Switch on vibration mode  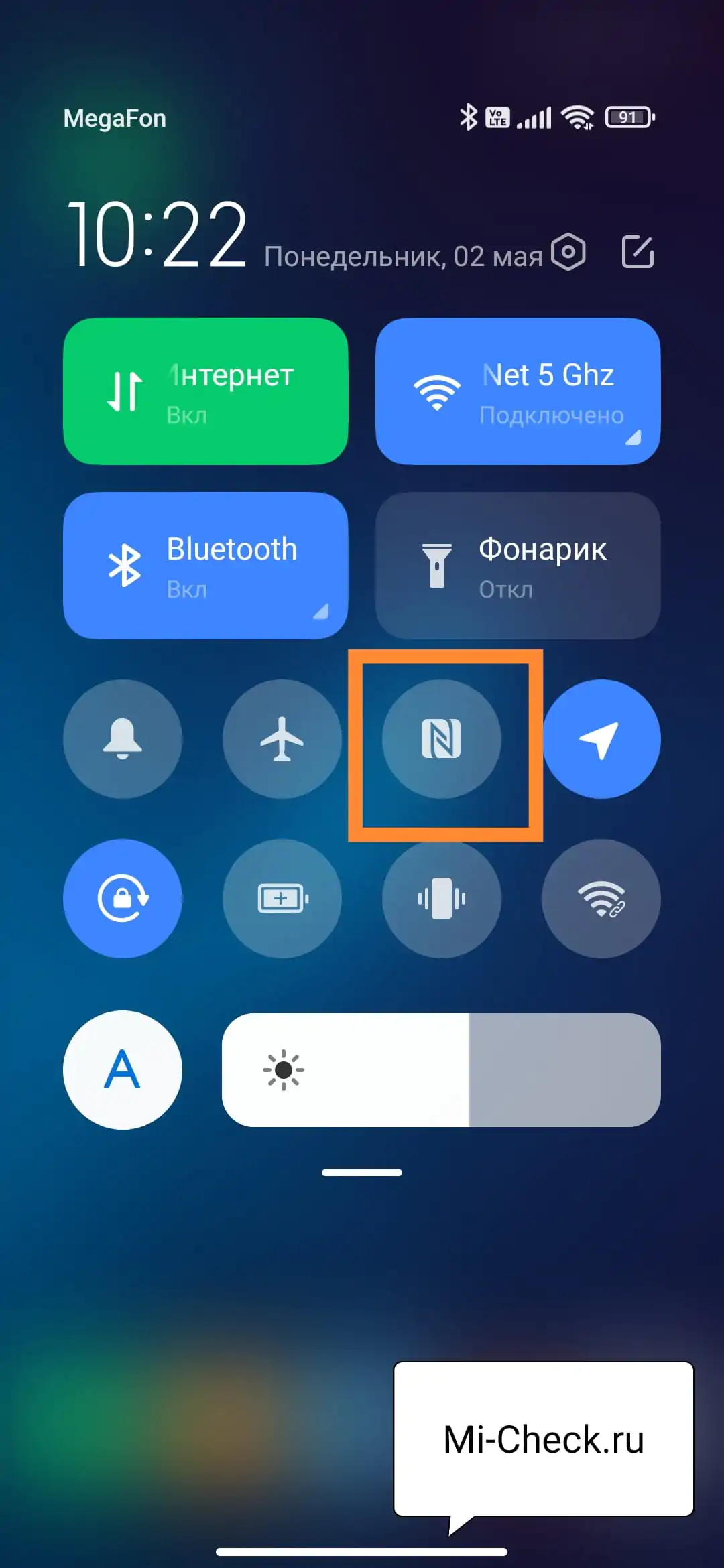(x=441, y=899)
